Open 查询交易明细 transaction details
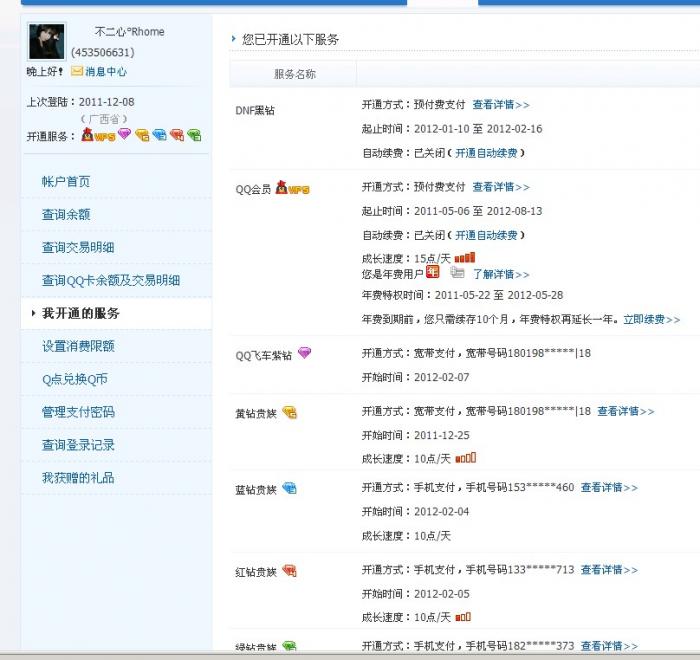The height and width of the screenshot is (660, 700). click(78, 248)
